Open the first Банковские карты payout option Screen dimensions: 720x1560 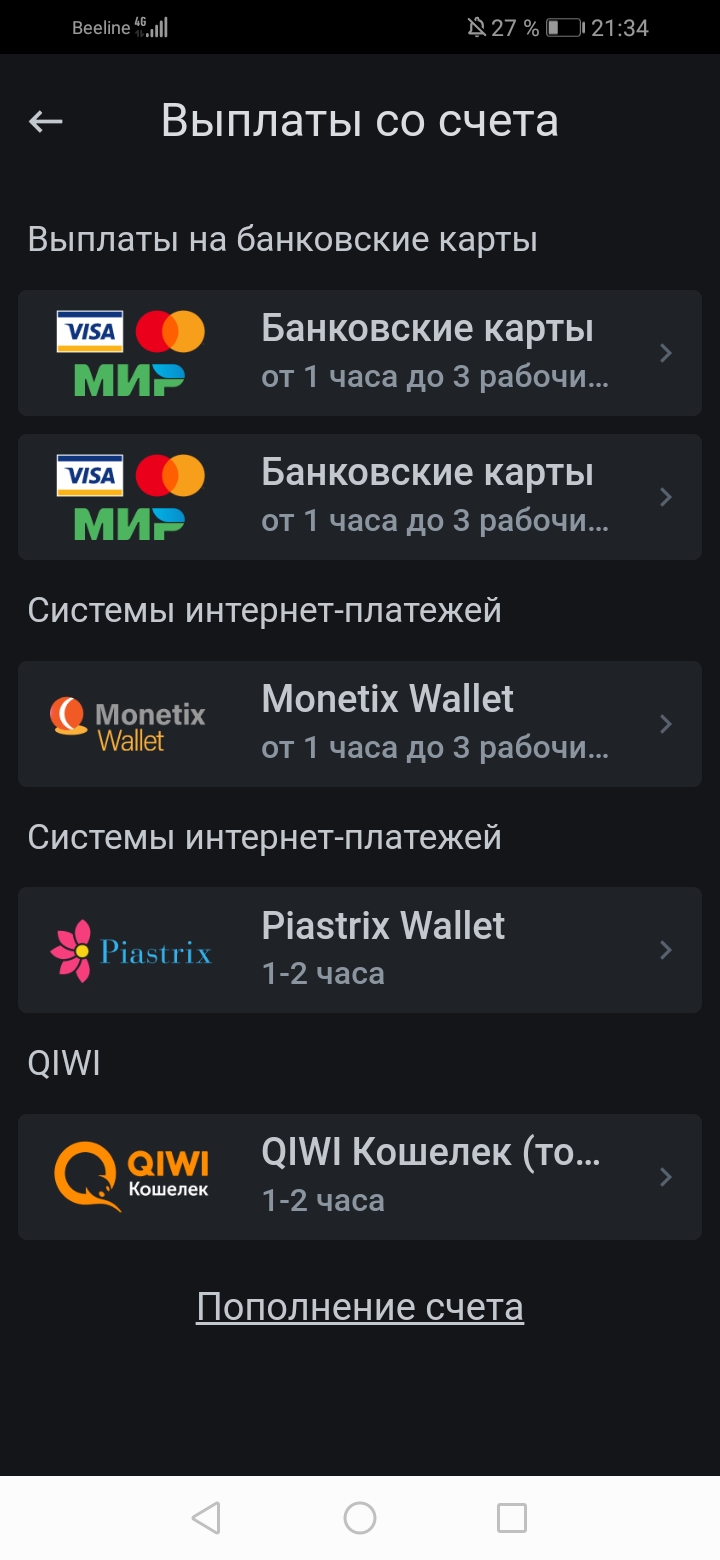[x=360, y=352]
